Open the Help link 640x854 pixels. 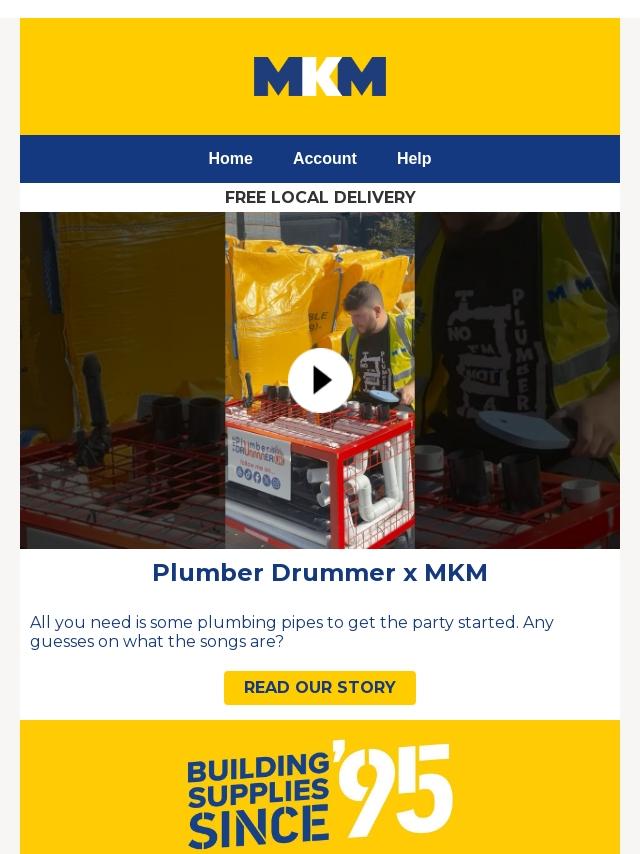413,158
